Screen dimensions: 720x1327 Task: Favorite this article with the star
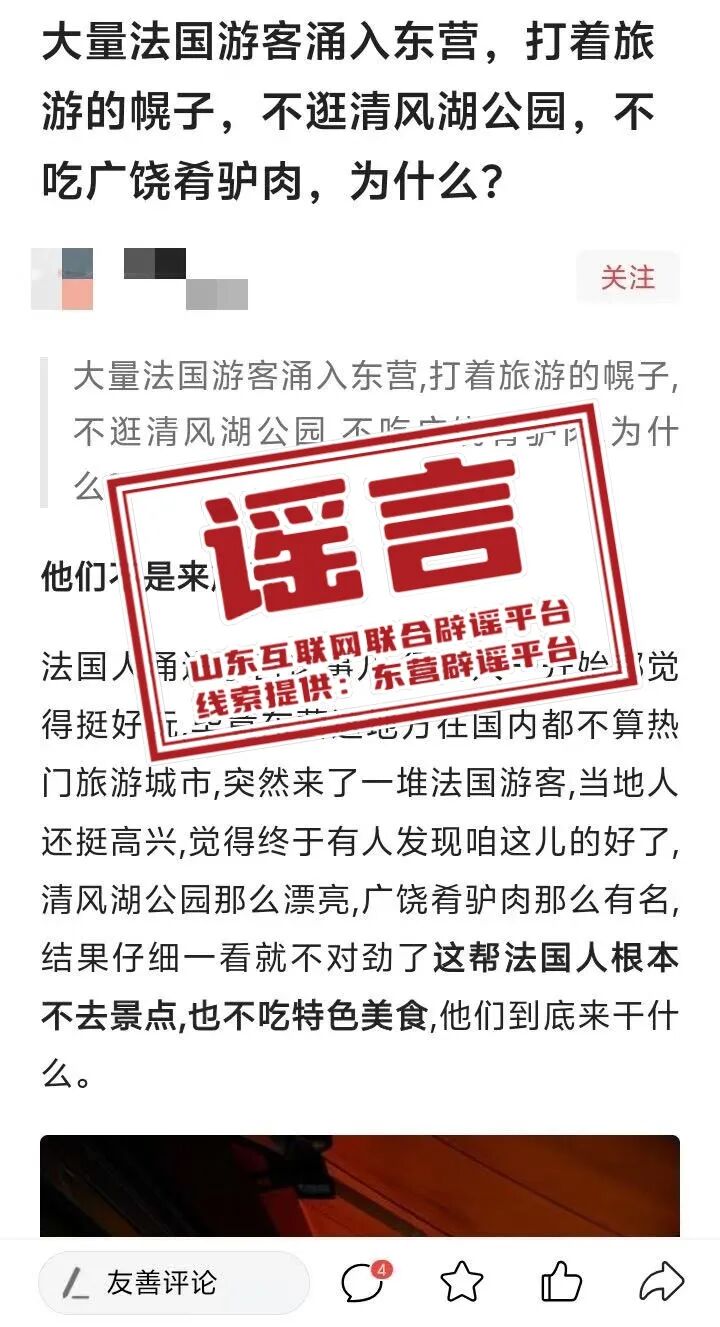coord(461,1283)
